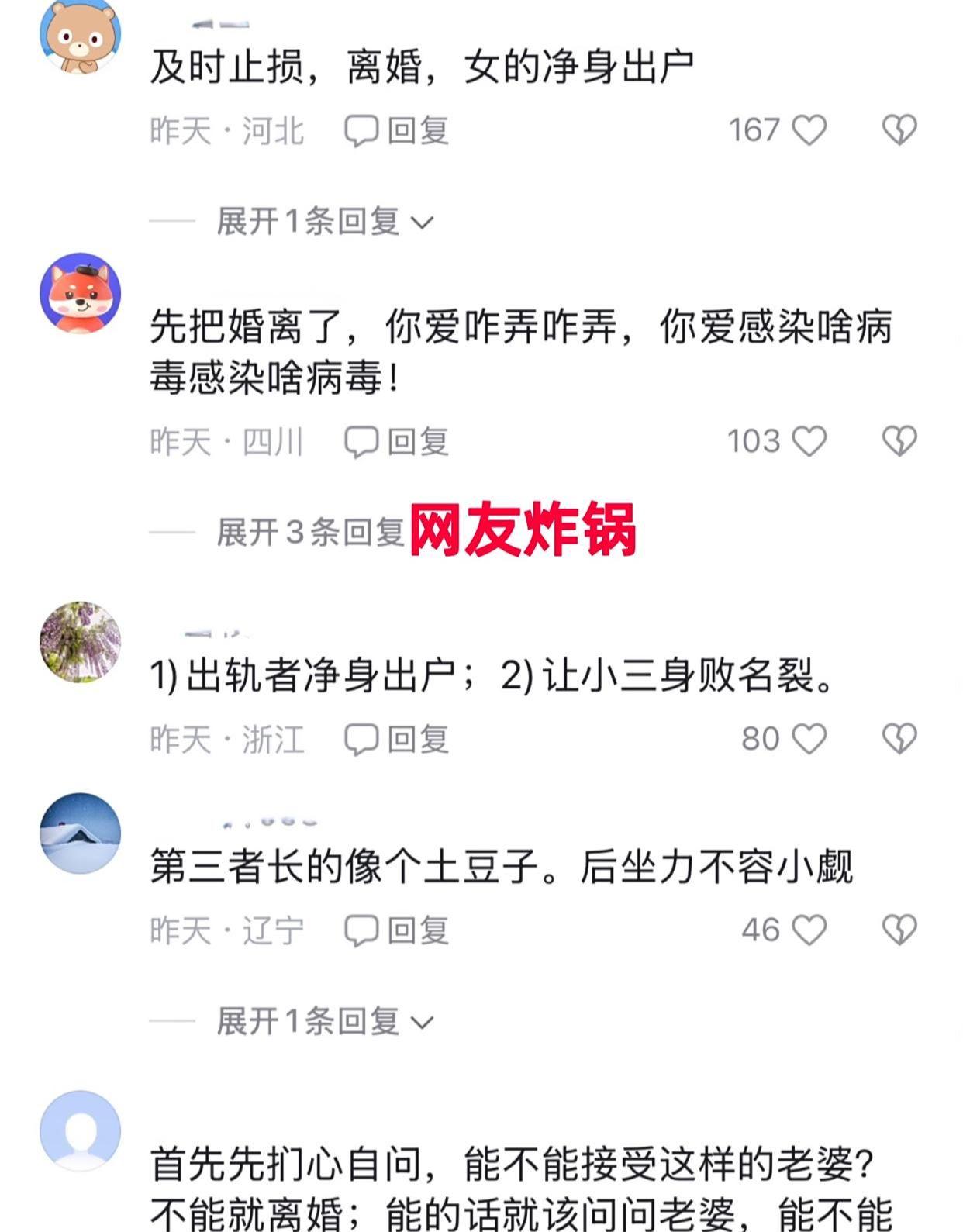Expand 1 reply under the 辽宁 comment
963x1232 pixels.
coord(324,1022)
